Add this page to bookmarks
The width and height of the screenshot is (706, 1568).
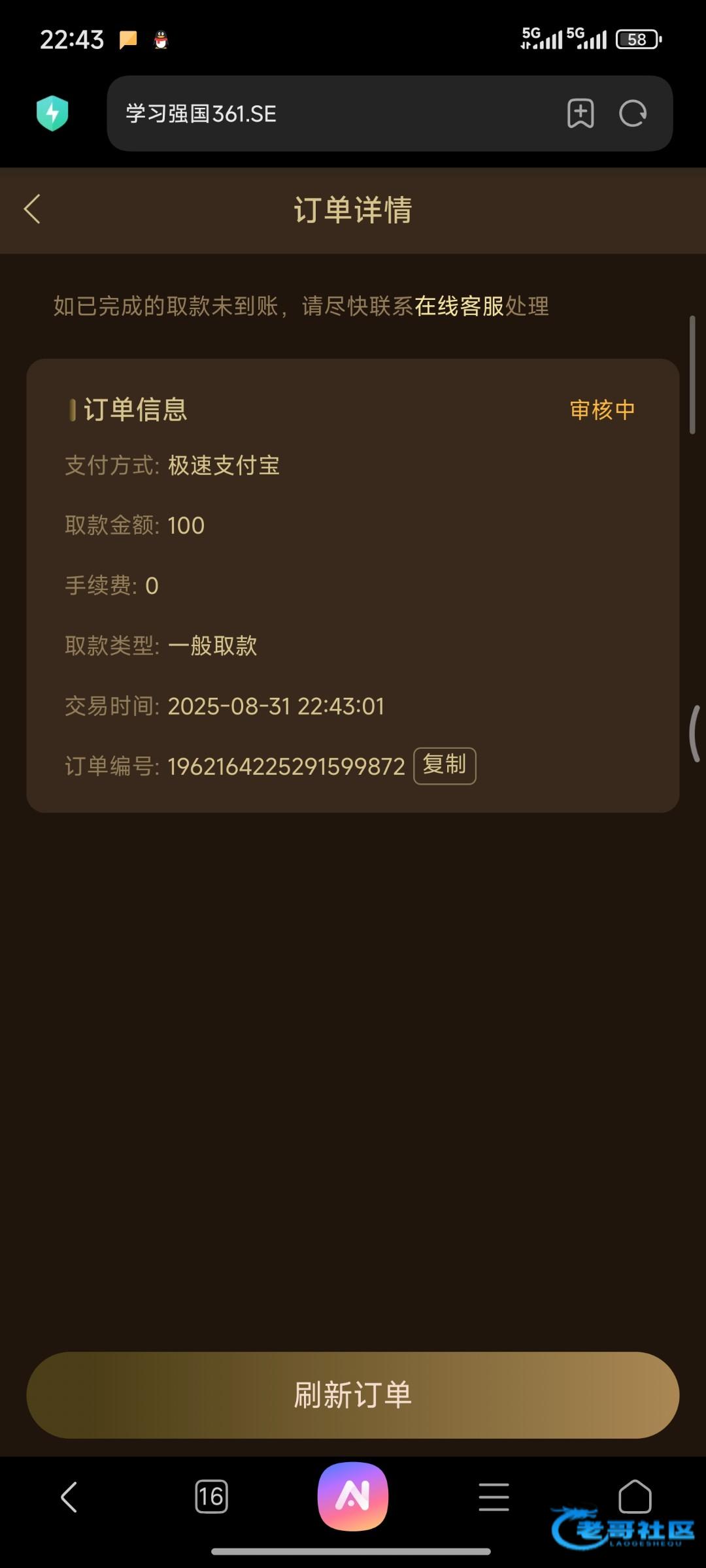tap(580, 114)
